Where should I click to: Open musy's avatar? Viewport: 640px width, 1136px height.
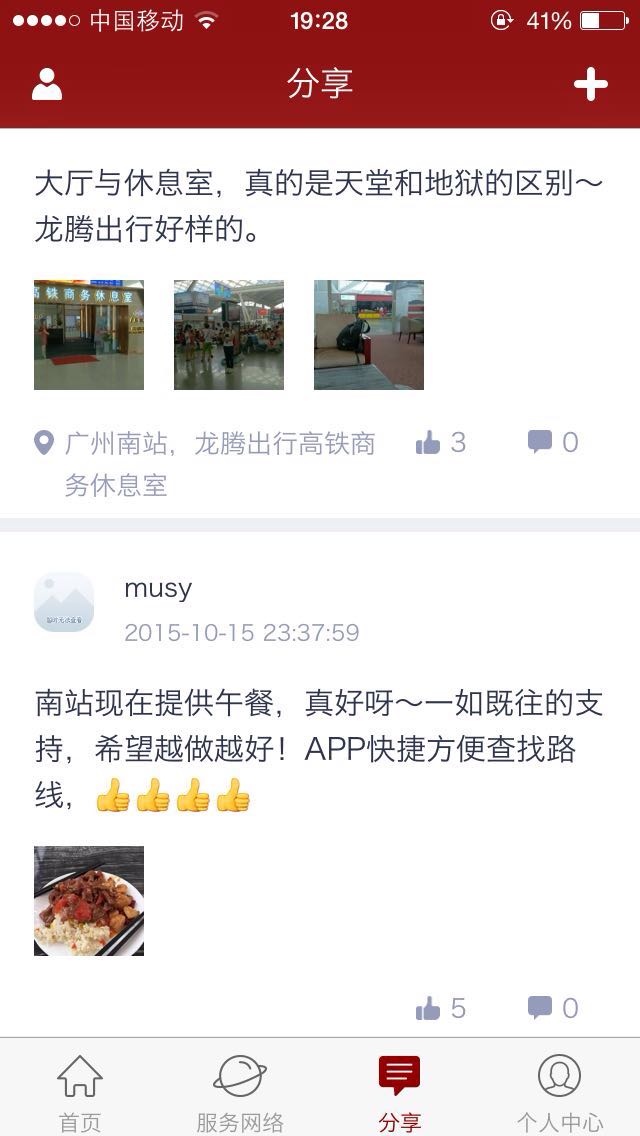pos(64,603)
